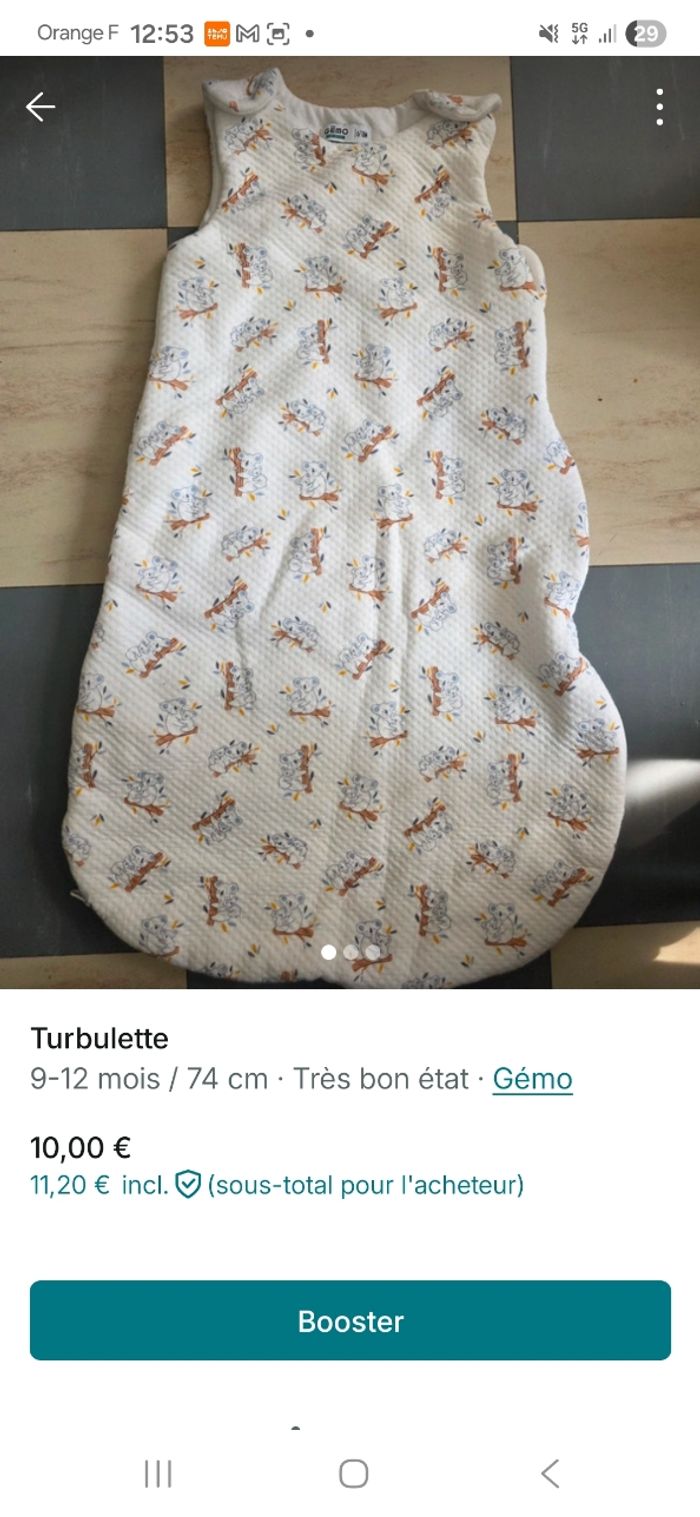Open the Gémo brand link
This screenshot has width=700, height=1517.
coord(532,1079)
